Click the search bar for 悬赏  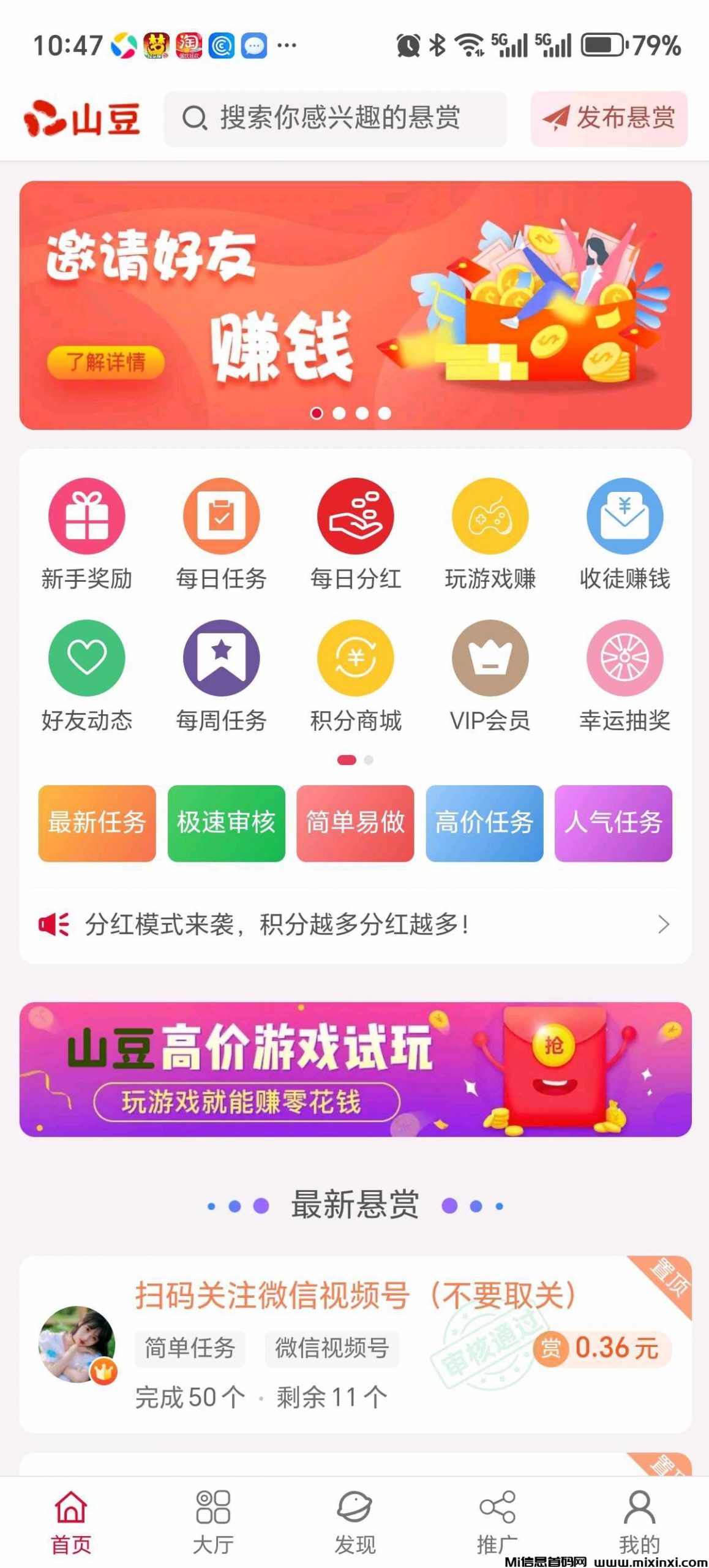pos(337,117)
